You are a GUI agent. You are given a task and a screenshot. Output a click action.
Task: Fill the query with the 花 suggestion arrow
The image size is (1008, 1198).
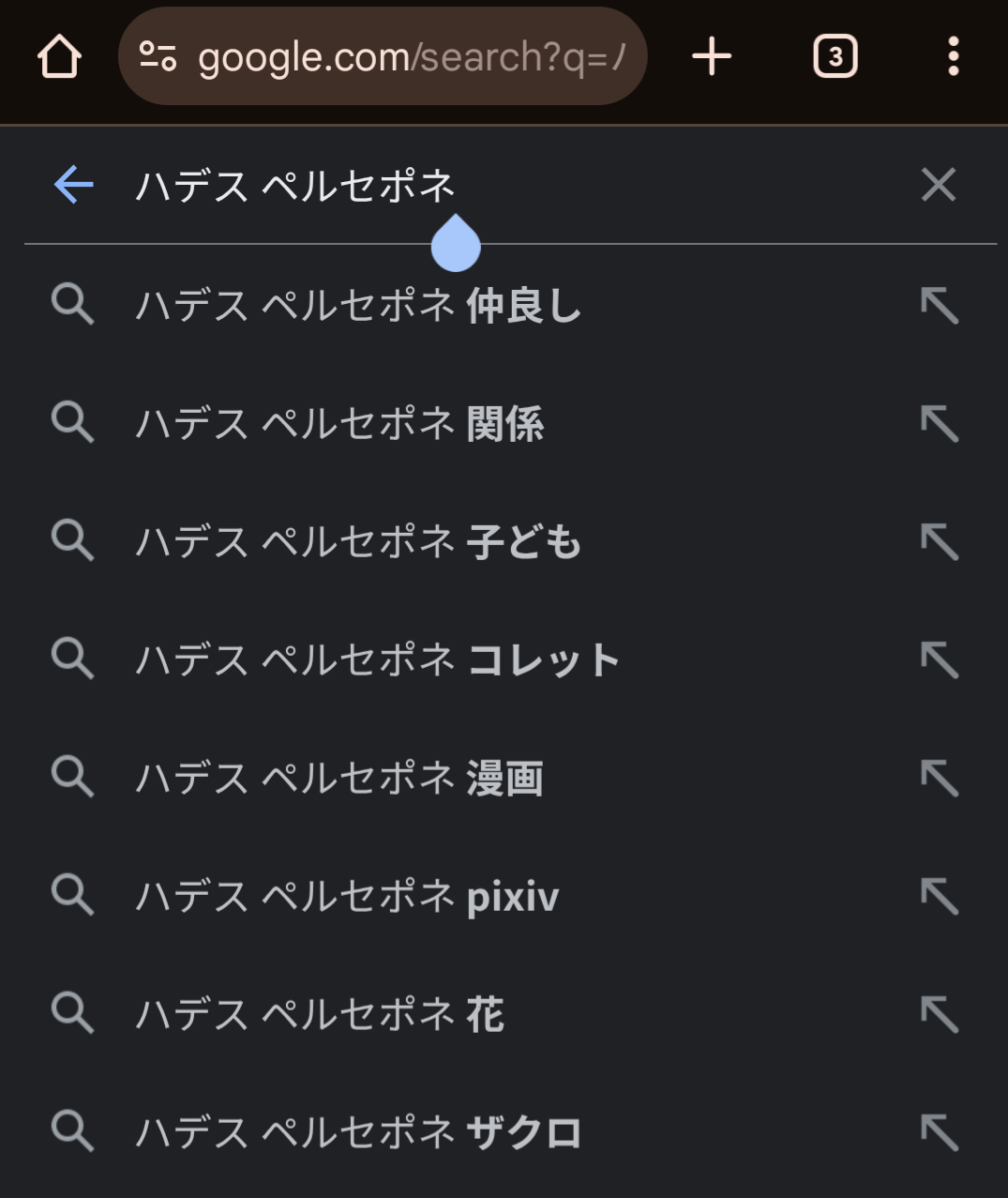point(939,1015)
